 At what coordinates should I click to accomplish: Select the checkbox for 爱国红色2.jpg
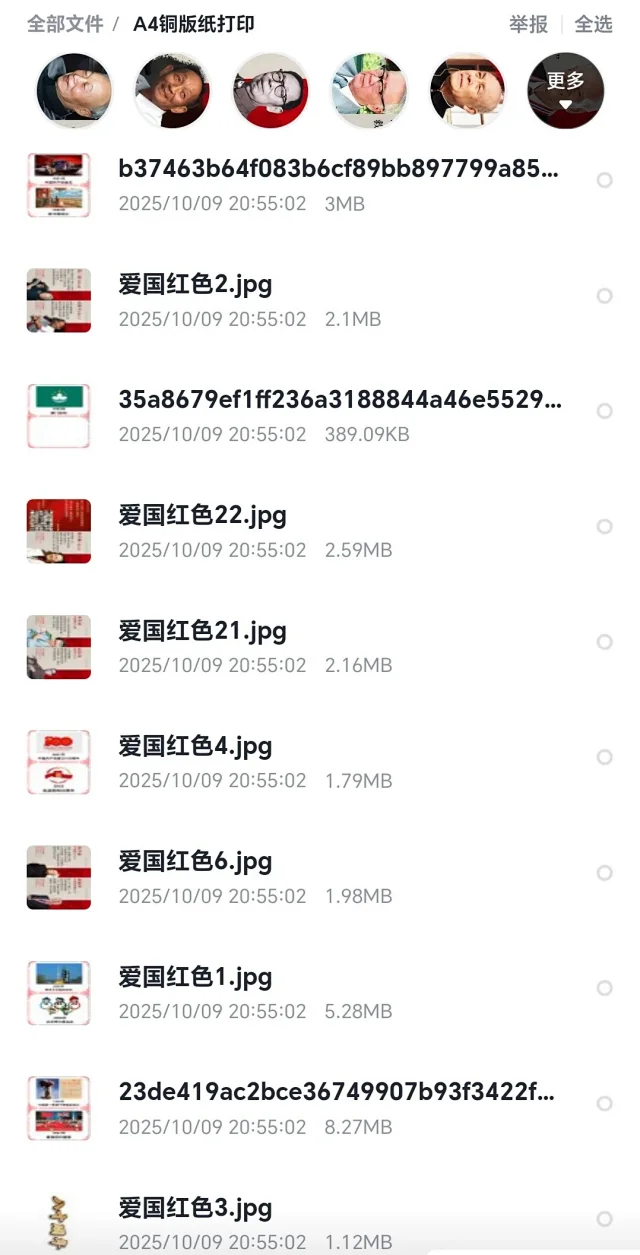click(604, 296)
